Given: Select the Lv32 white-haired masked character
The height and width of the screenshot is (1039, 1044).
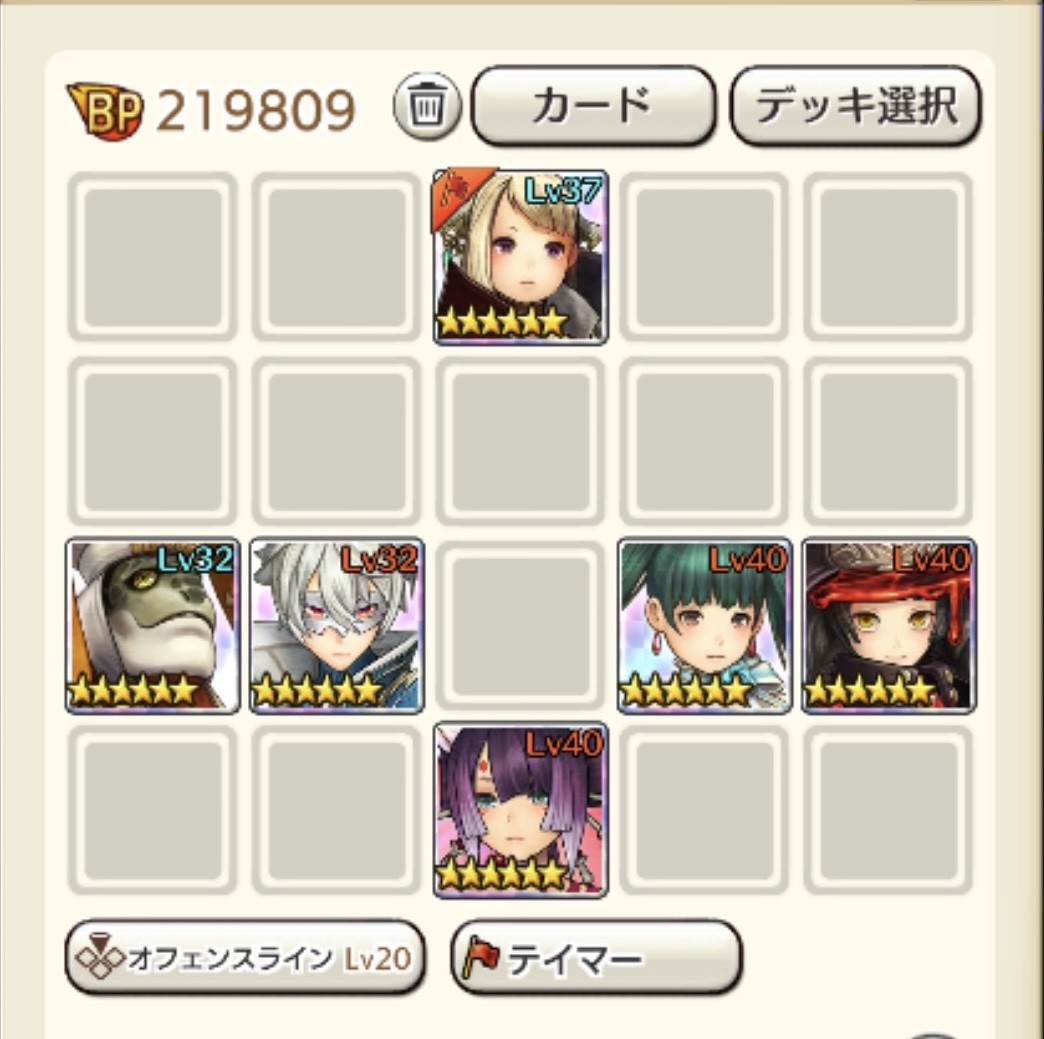Looking at the screenshot, I should [336, 626].
